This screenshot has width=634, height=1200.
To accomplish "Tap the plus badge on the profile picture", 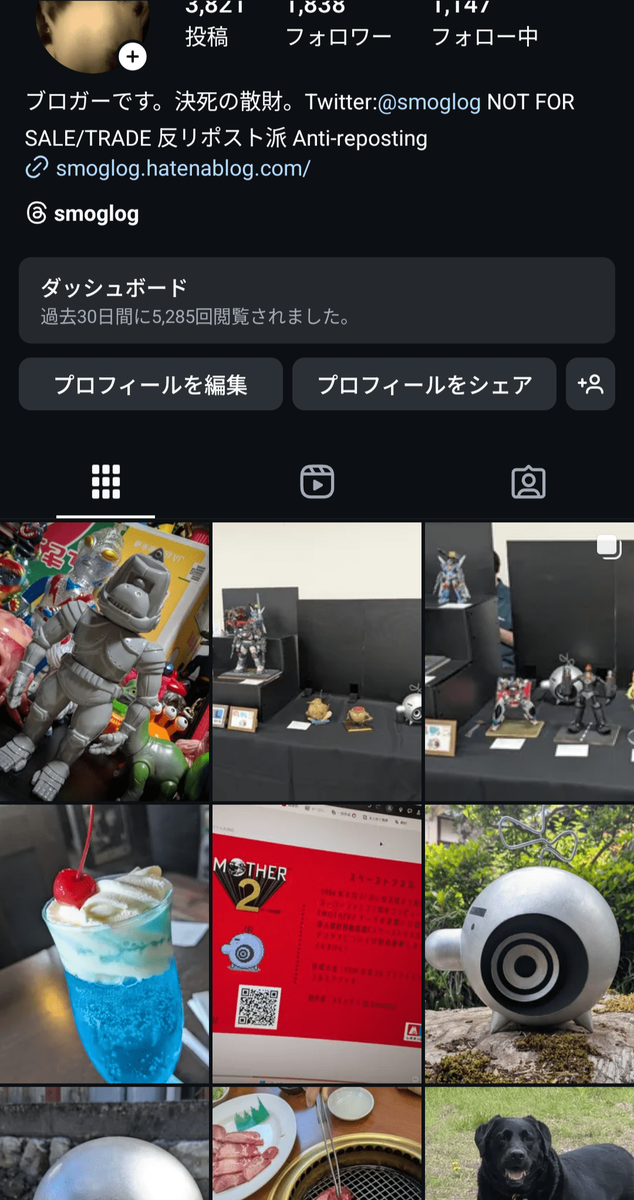I will point(132,57).
